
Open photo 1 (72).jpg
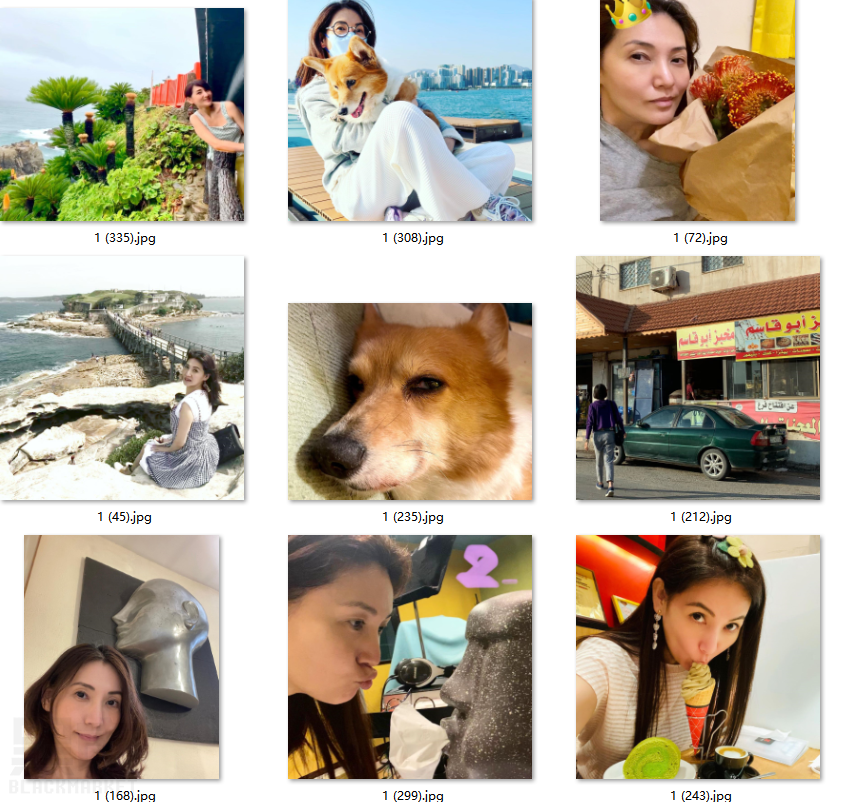[x=697, y=110]
